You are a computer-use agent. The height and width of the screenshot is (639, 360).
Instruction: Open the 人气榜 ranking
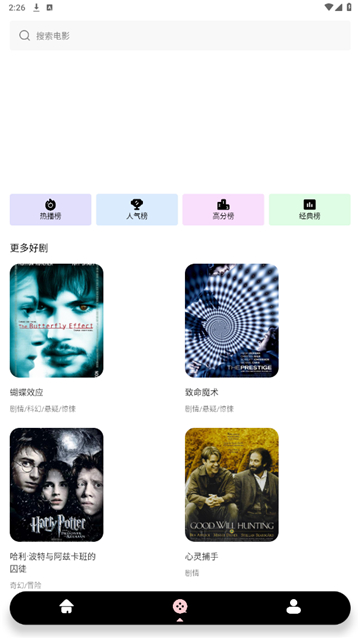click(137, 209)
